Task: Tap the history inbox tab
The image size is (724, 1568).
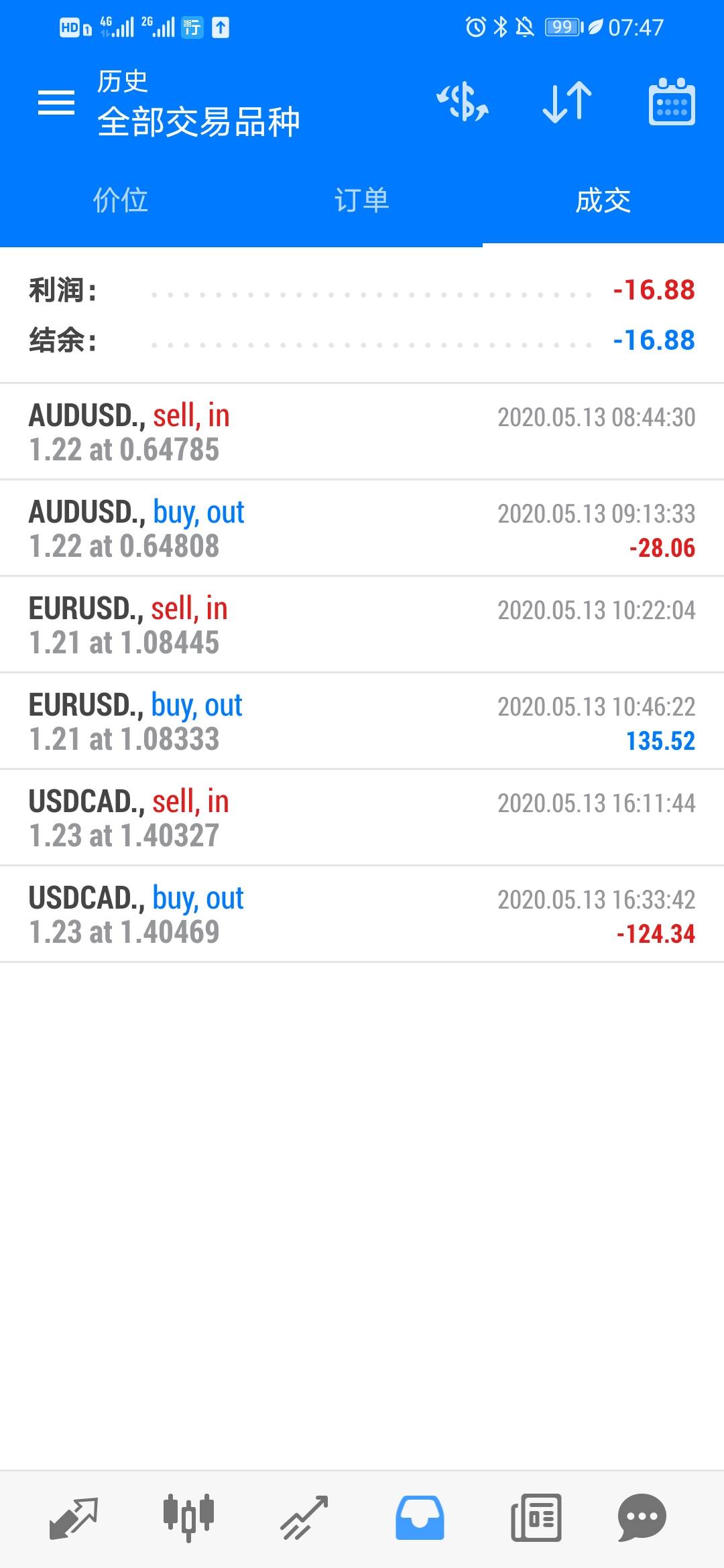Action: (420, 1518)
